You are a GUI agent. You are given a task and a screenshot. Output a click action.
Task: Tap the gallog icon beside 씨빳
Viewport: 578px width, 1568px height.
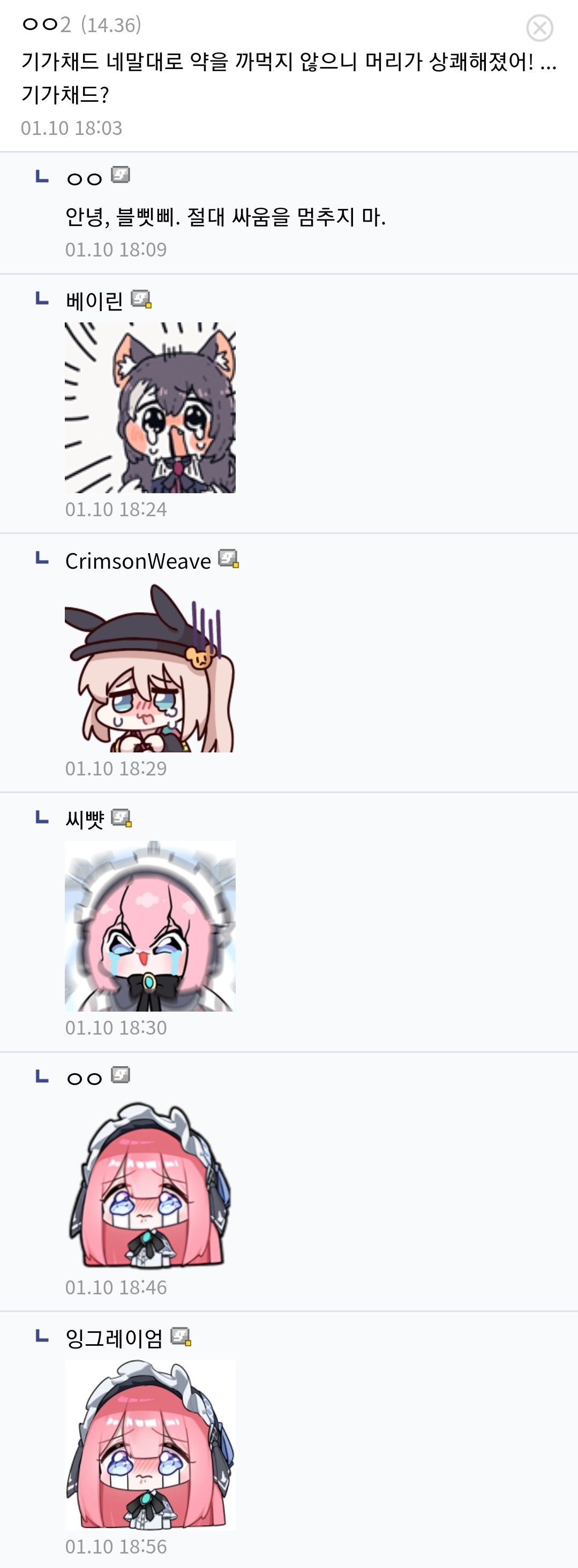122,818
